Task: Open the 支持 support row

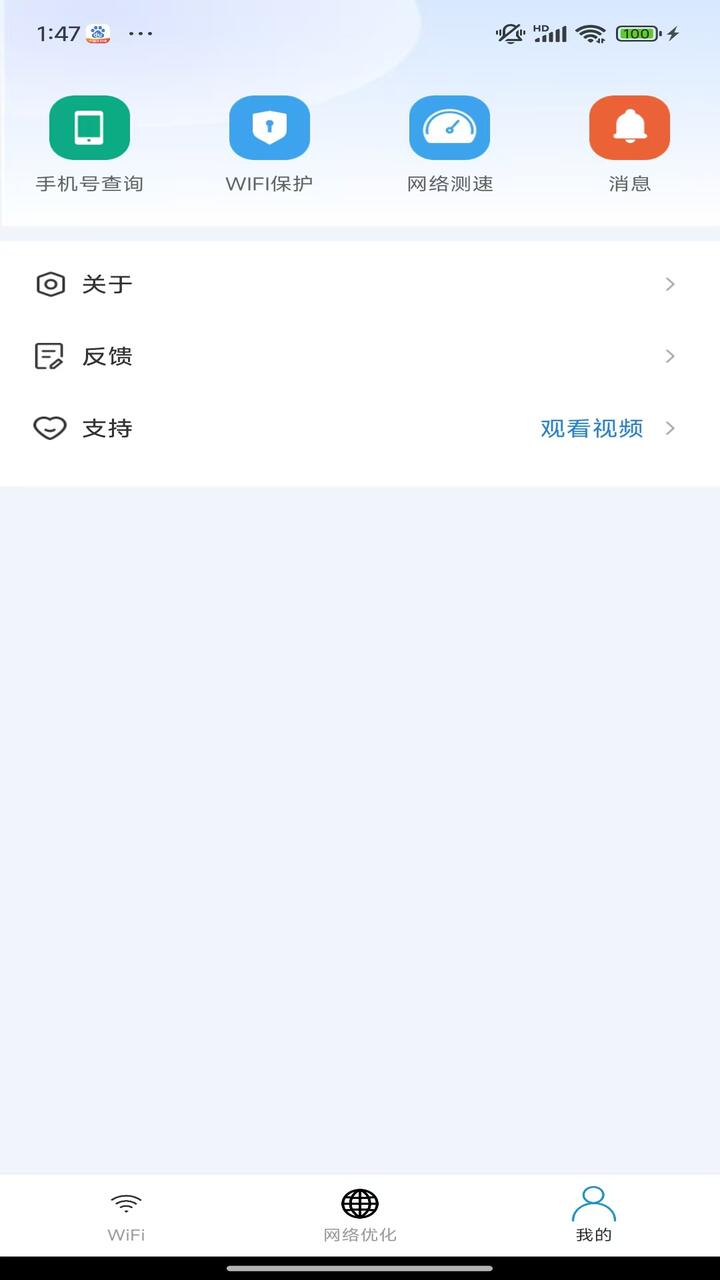Action: [360, 428]
